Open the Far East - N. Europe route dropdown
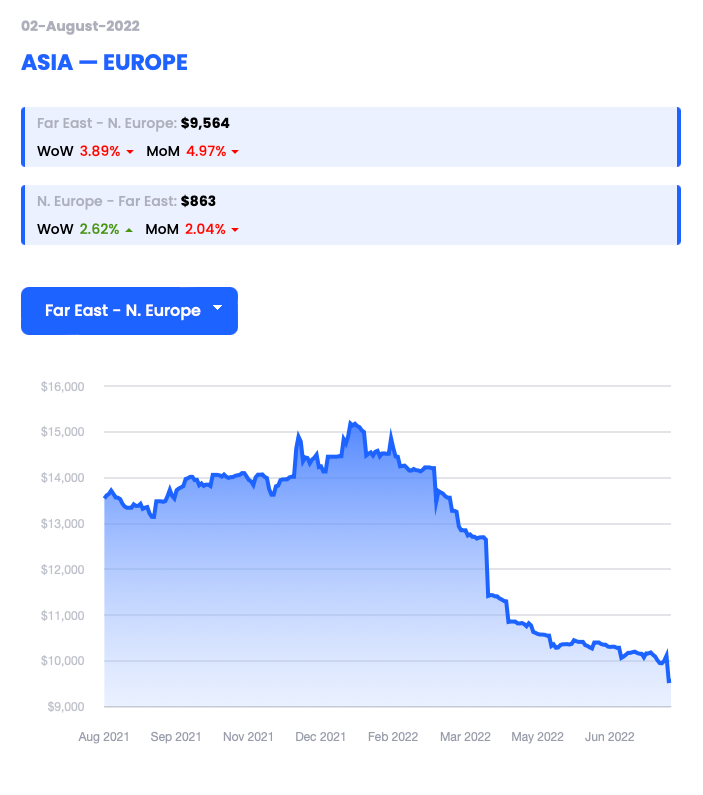The image size is (703, 795). 129,311
